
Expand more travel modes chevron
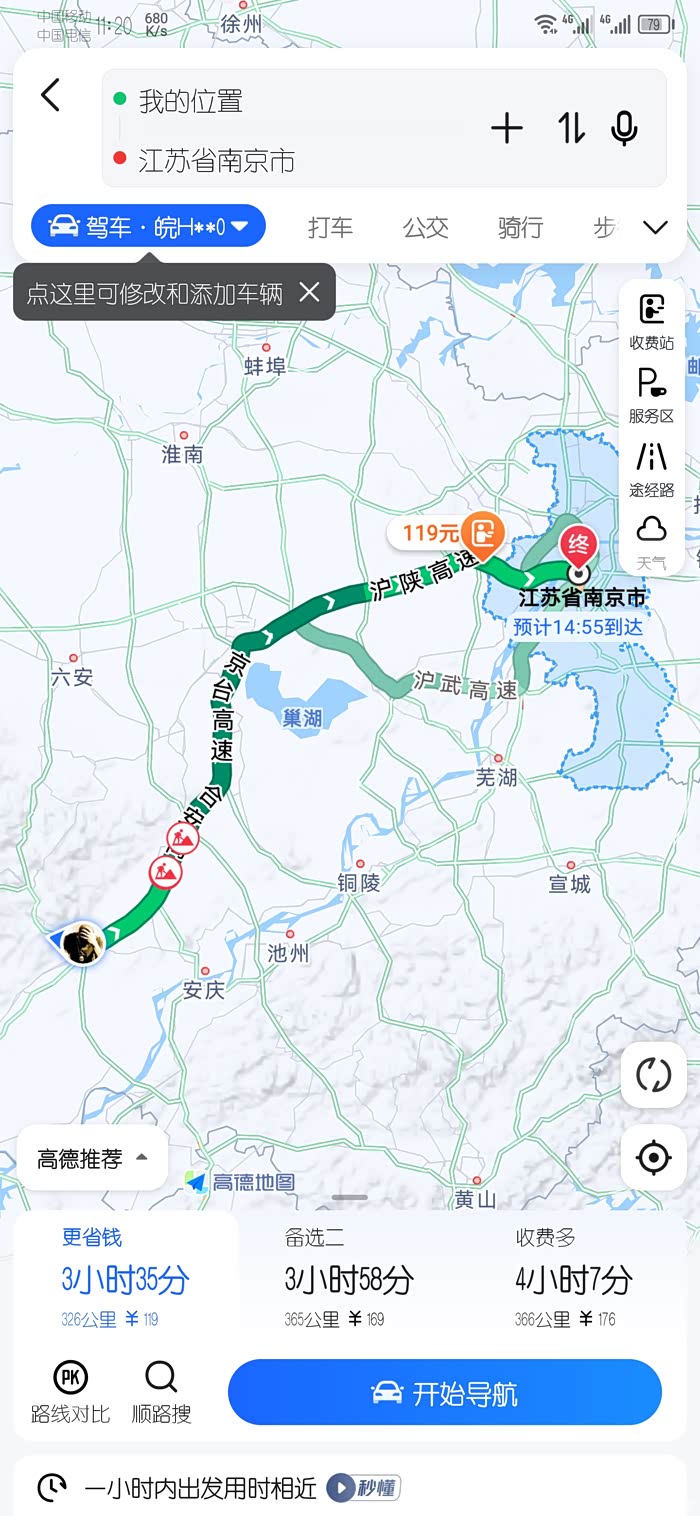point(655,228)
